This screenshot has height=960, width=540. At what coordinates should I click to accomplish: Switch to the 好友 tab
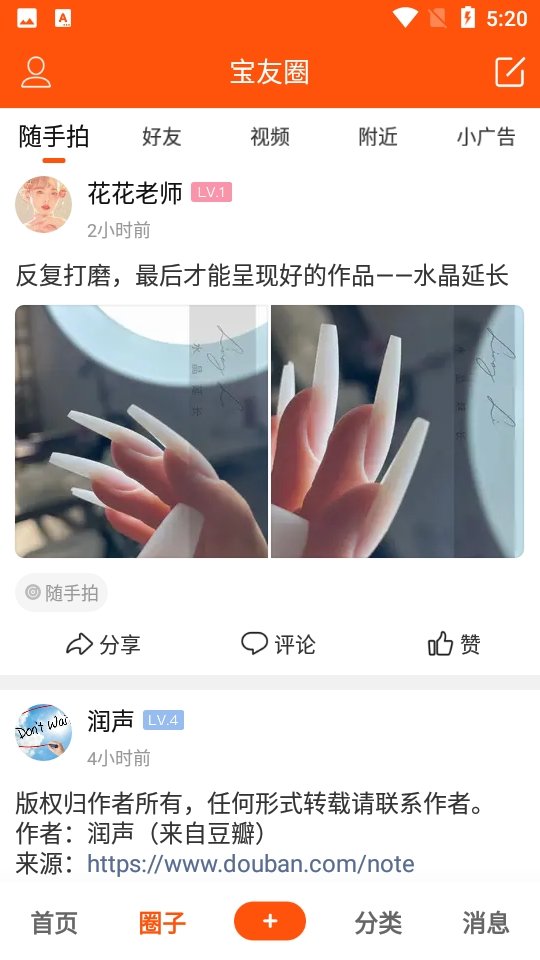tap(162, 137)
